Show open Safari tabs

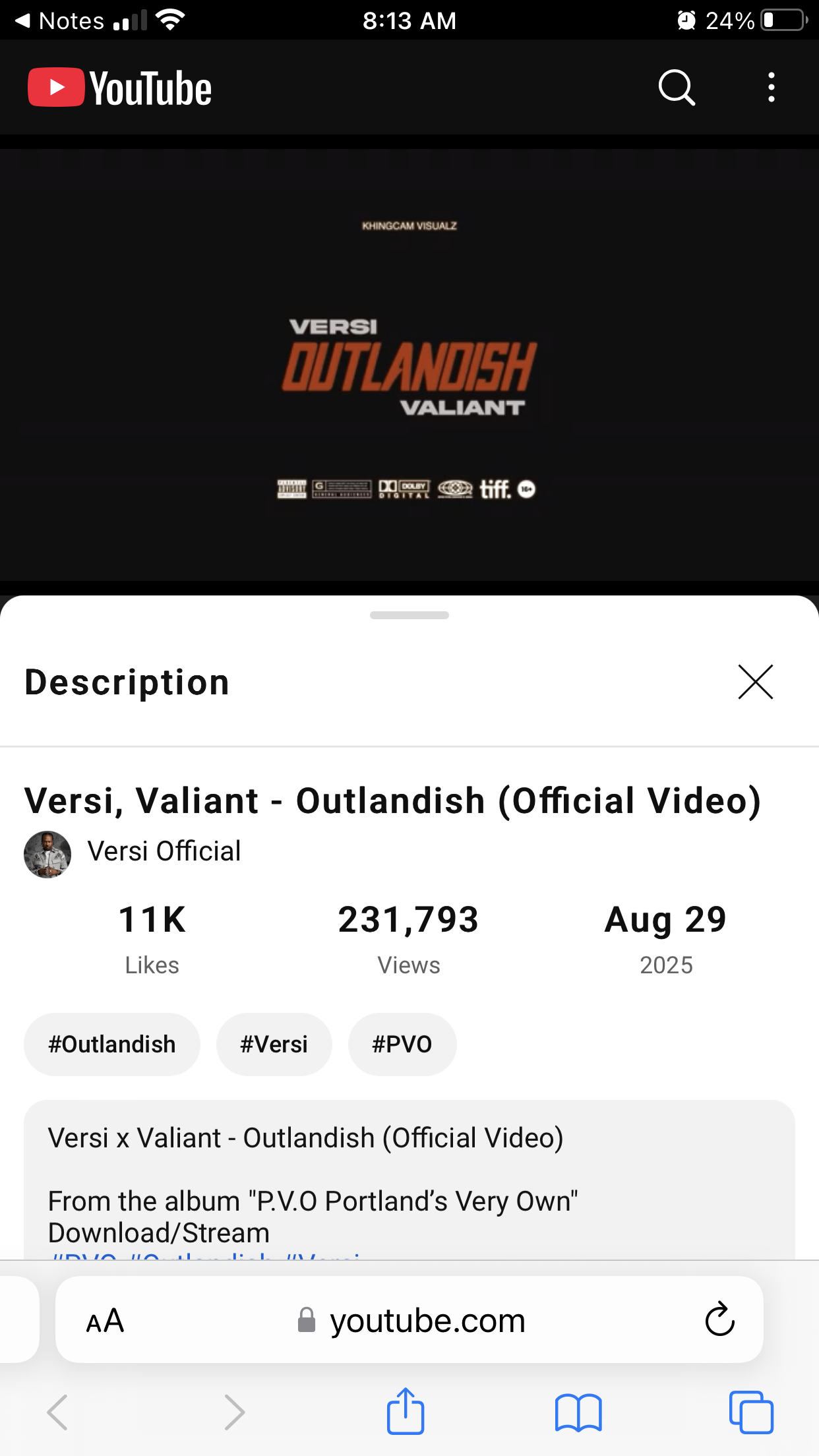(751, 1412)
